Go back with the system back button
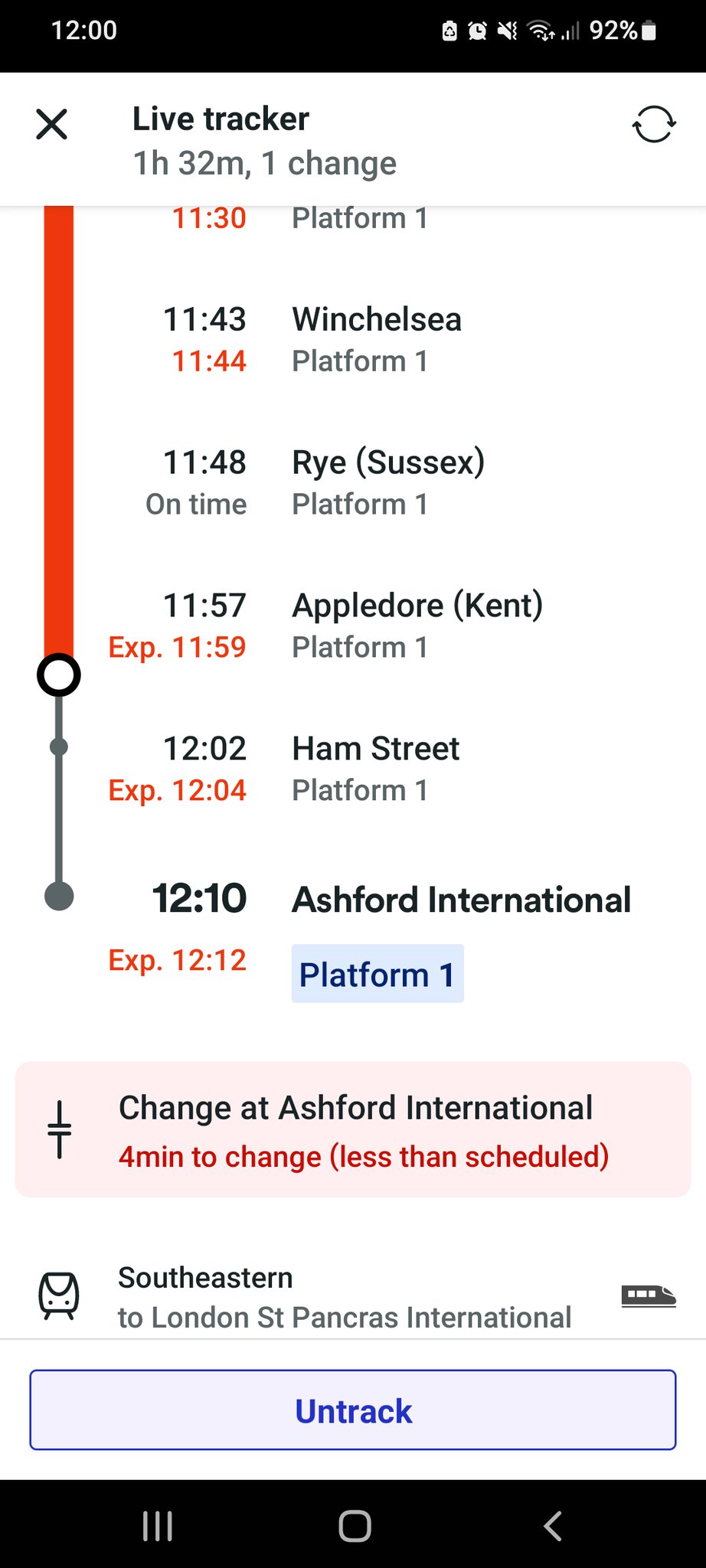This screenshot has width=706, height=1568. (x=552, y=1526)
